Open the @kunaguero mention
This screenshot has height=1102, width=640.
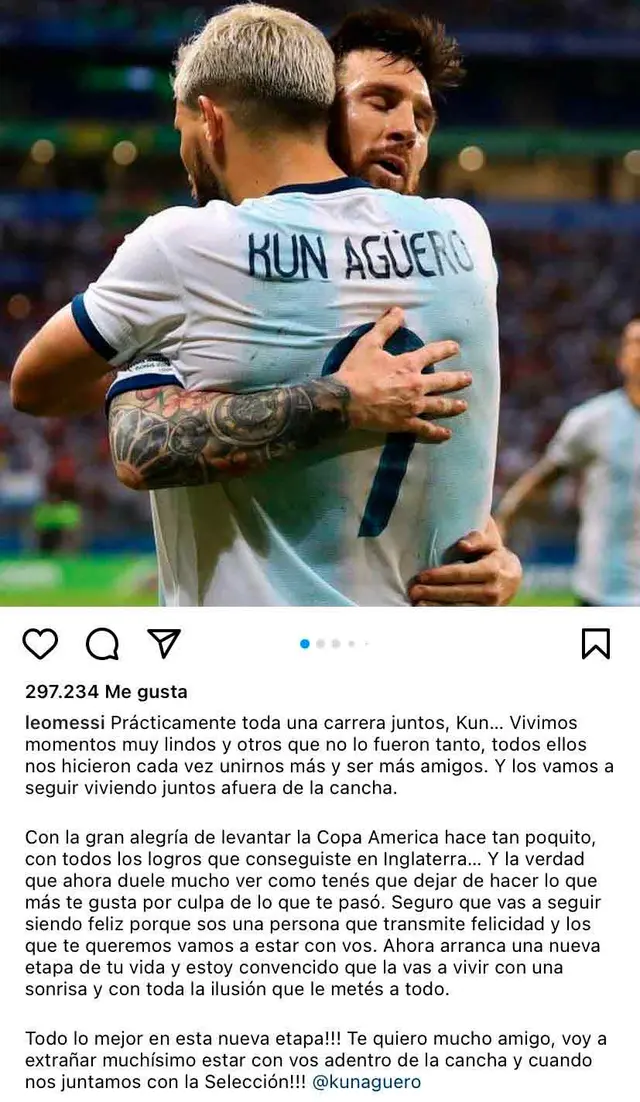[367, 1082]
